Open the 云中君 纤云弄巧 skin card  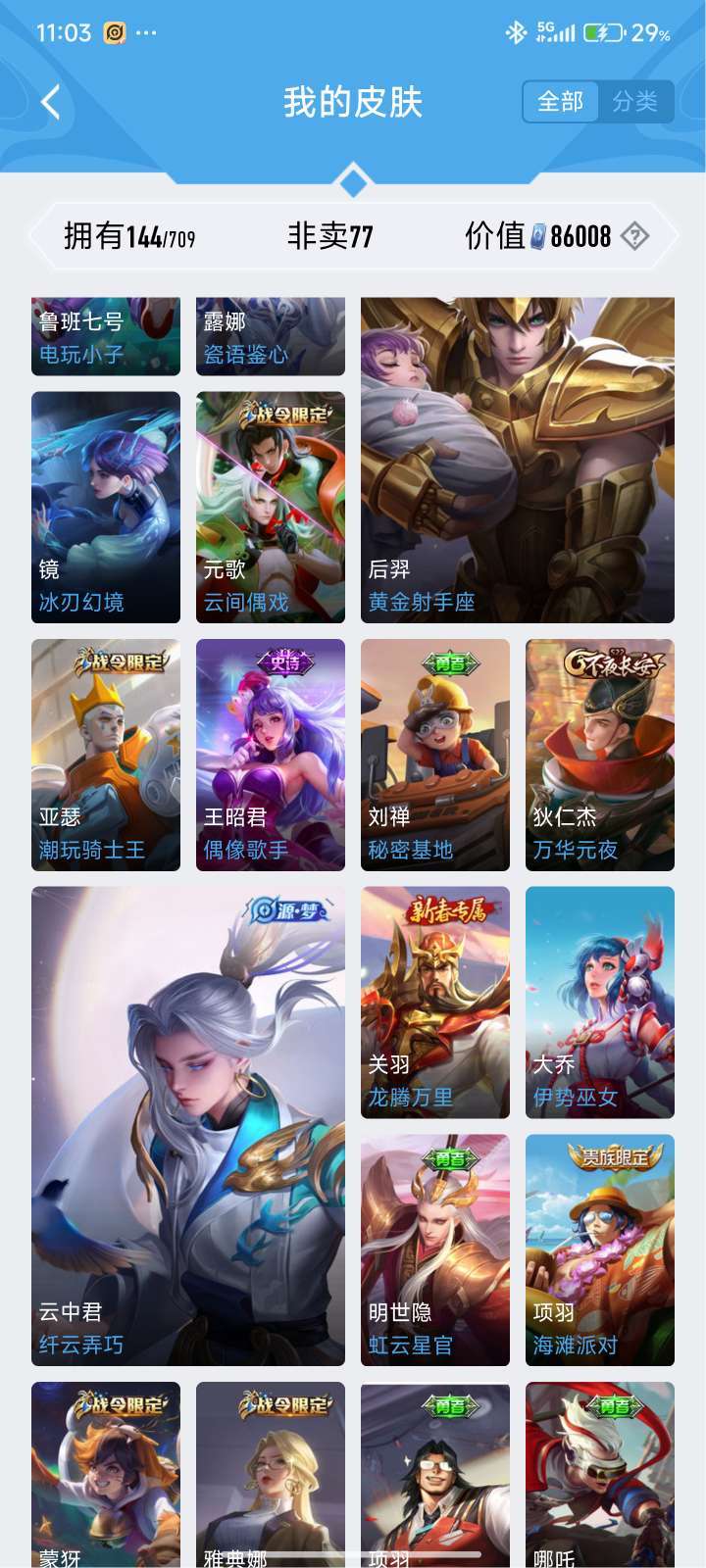(x=188, y=1126)
